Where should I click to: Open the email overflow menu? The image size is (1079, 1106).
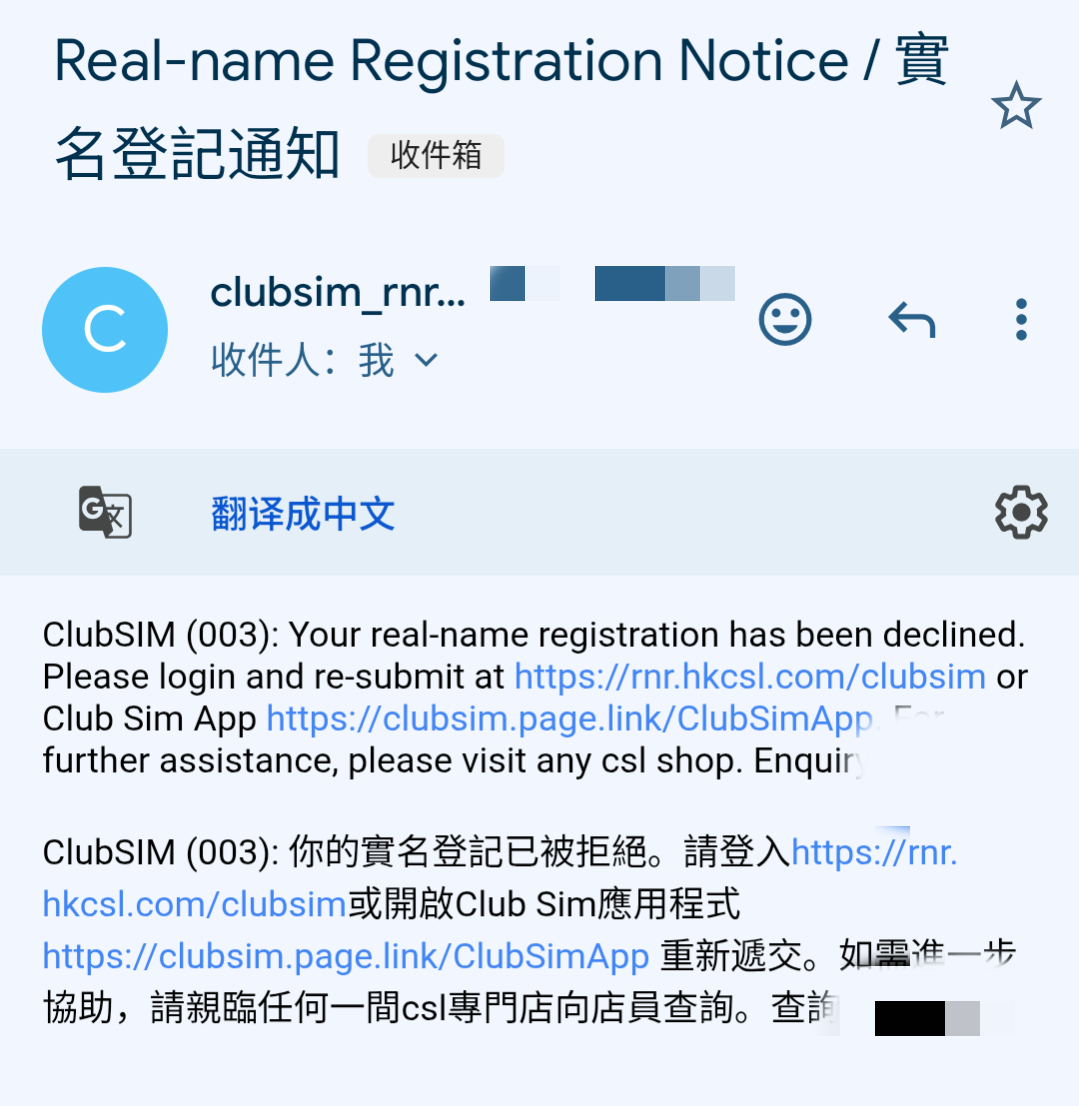tap(1020, 320)
